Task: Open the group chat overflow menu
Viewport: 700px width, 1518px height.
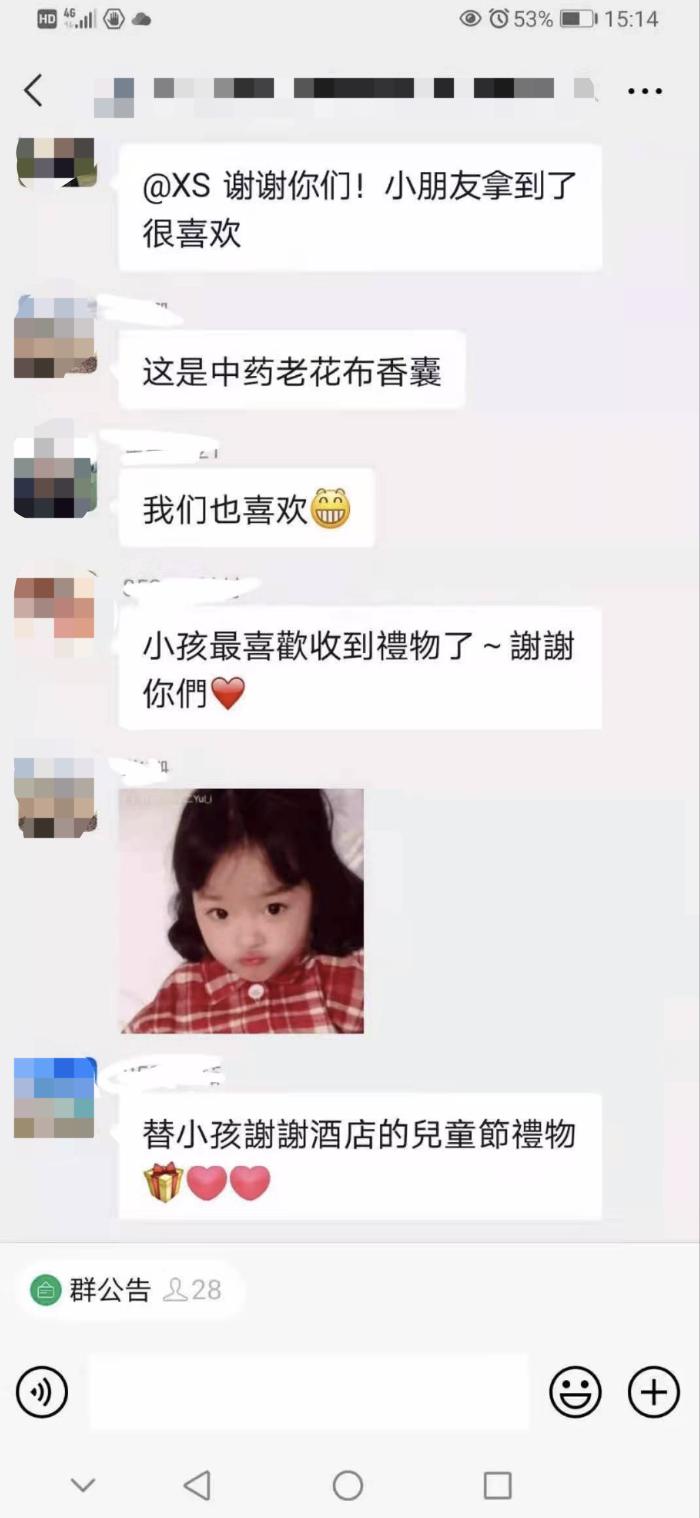Action: point(645,91)
